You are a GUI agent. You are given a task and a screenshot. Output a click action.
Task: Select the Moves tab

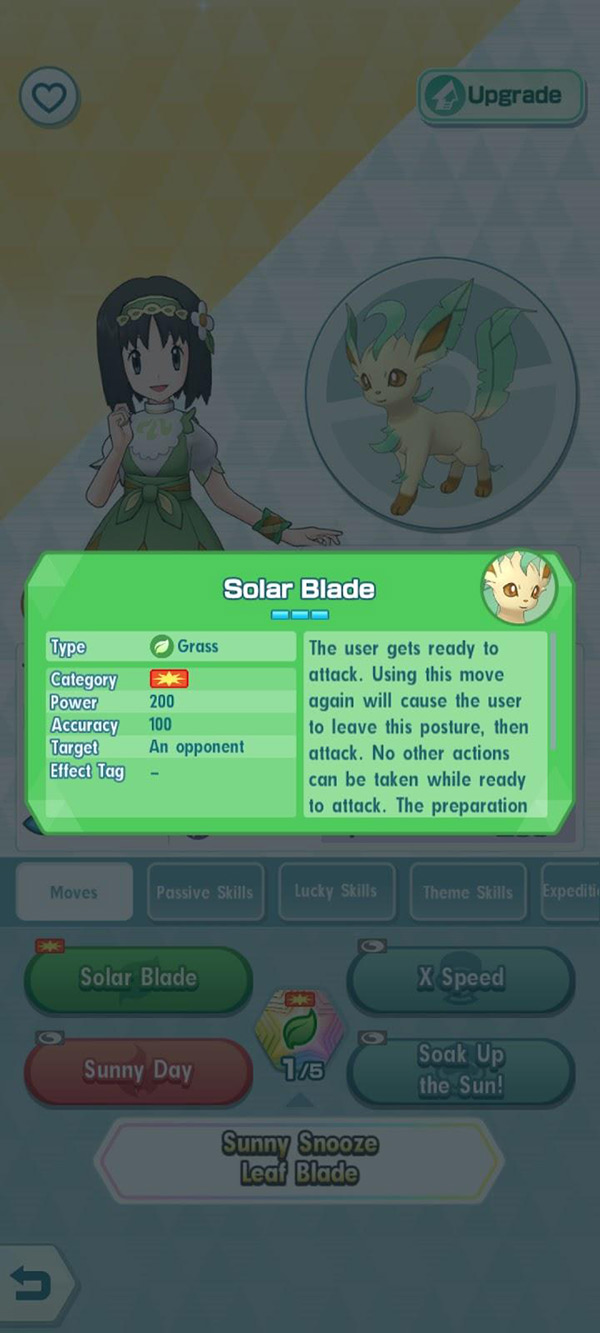[x=74, y=892]
